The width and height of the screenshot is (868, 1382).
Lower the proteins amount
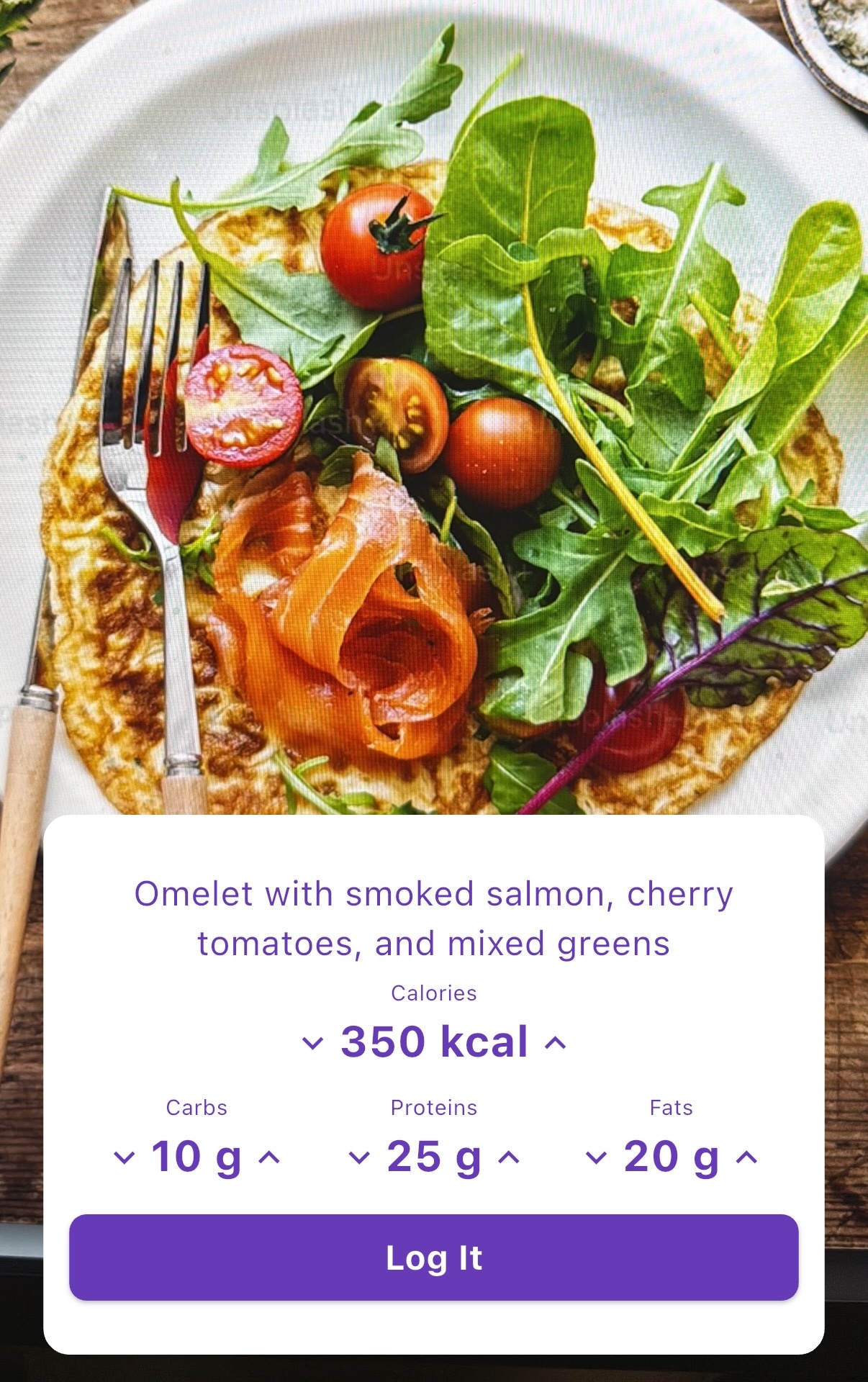(358, 1157)
